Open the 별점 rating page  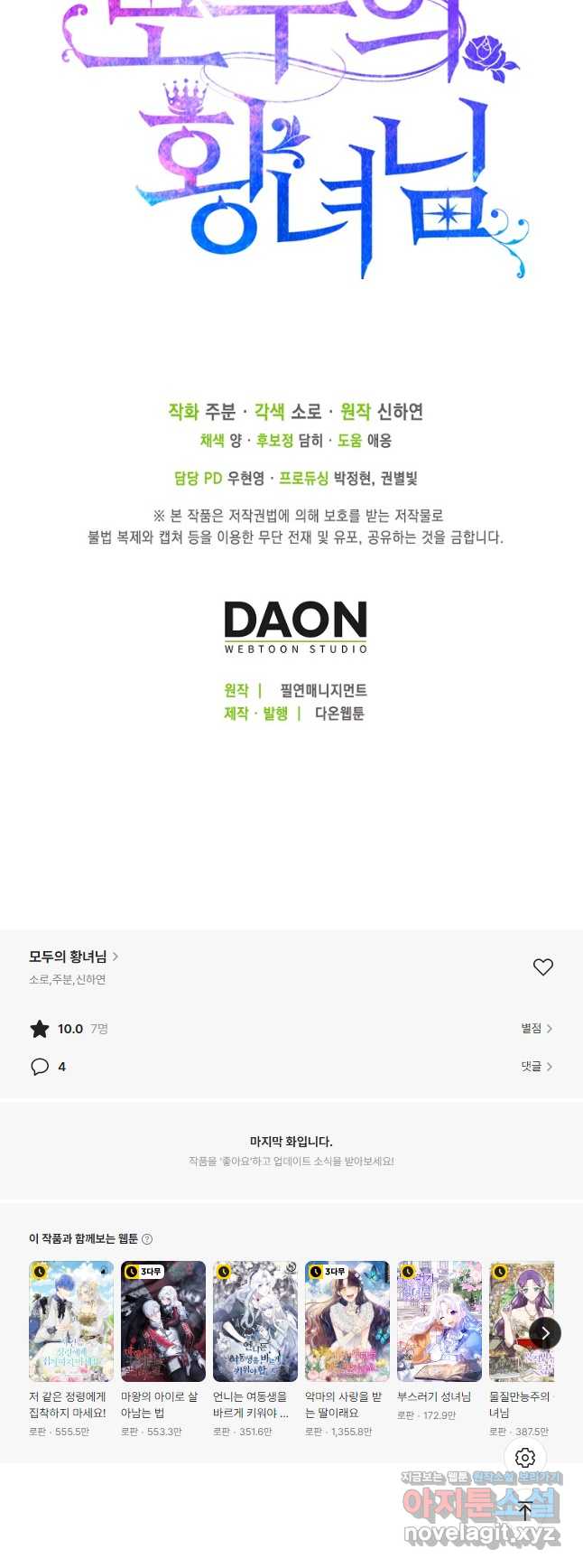[x=536, y=1029]
